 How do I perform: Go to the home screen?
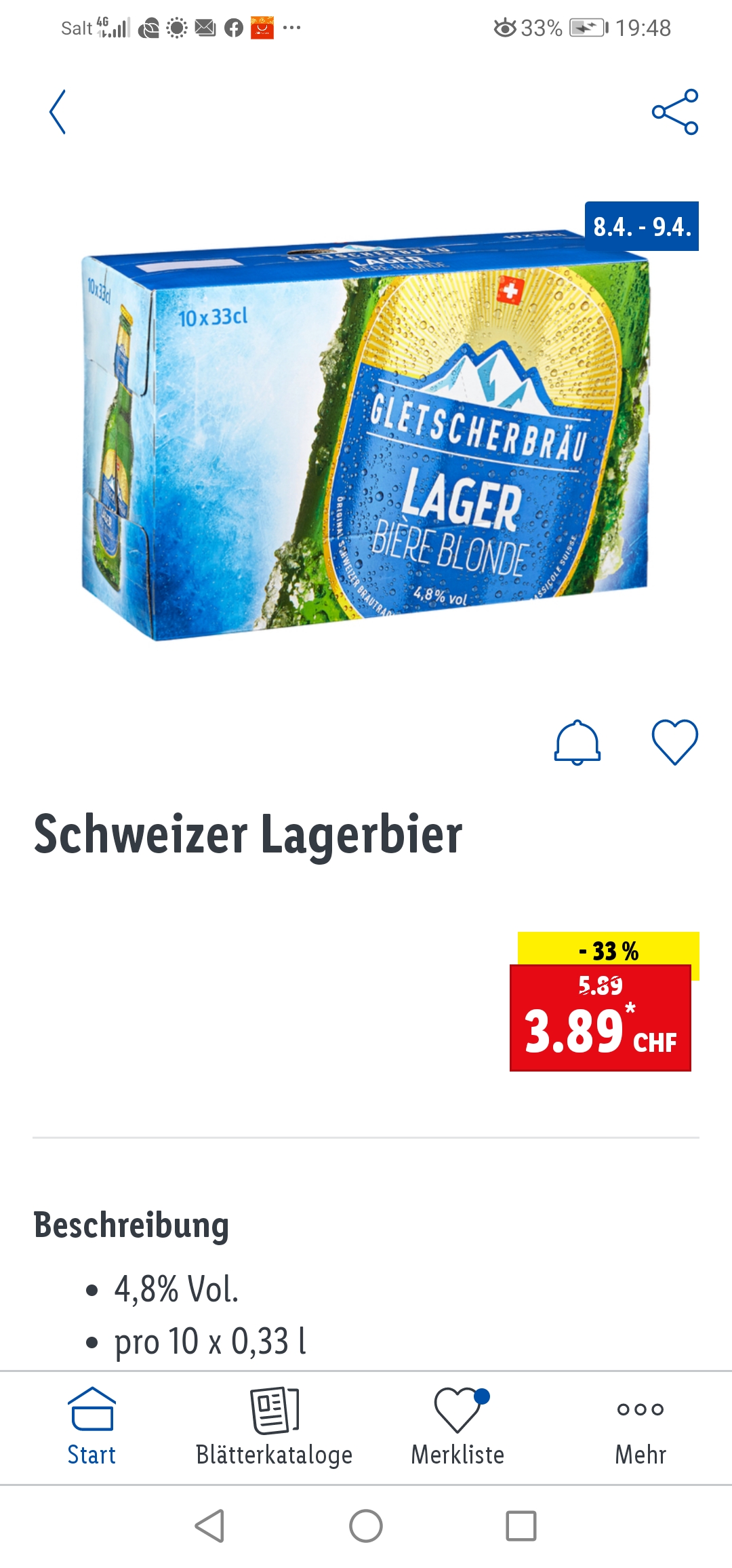tap(366, 1527)
